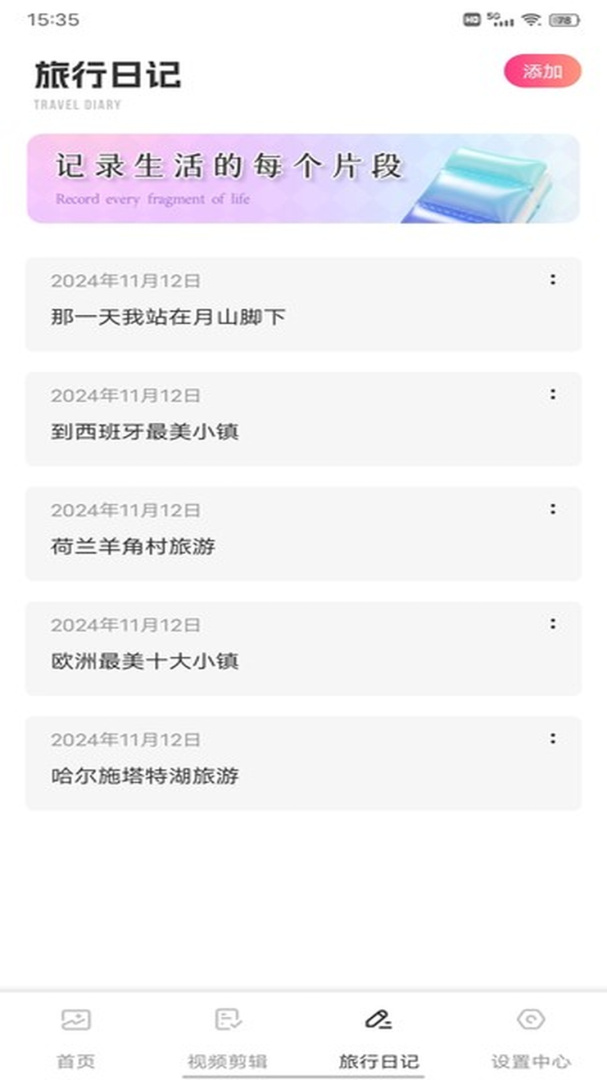Viewport: 607px width, 1080px height.
Task: Tap the 添加 button to add a diary
Action: coord(542,71)
